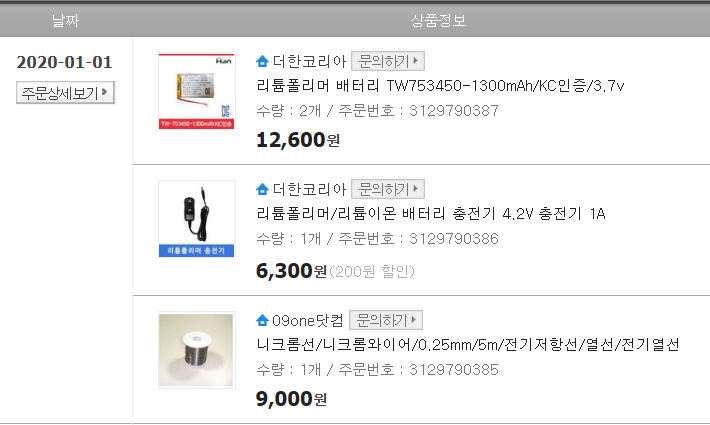Open the 4.2V charger product image
This screenshot has height=425, width=710.
pyautogui.click(x=196, y=219)
